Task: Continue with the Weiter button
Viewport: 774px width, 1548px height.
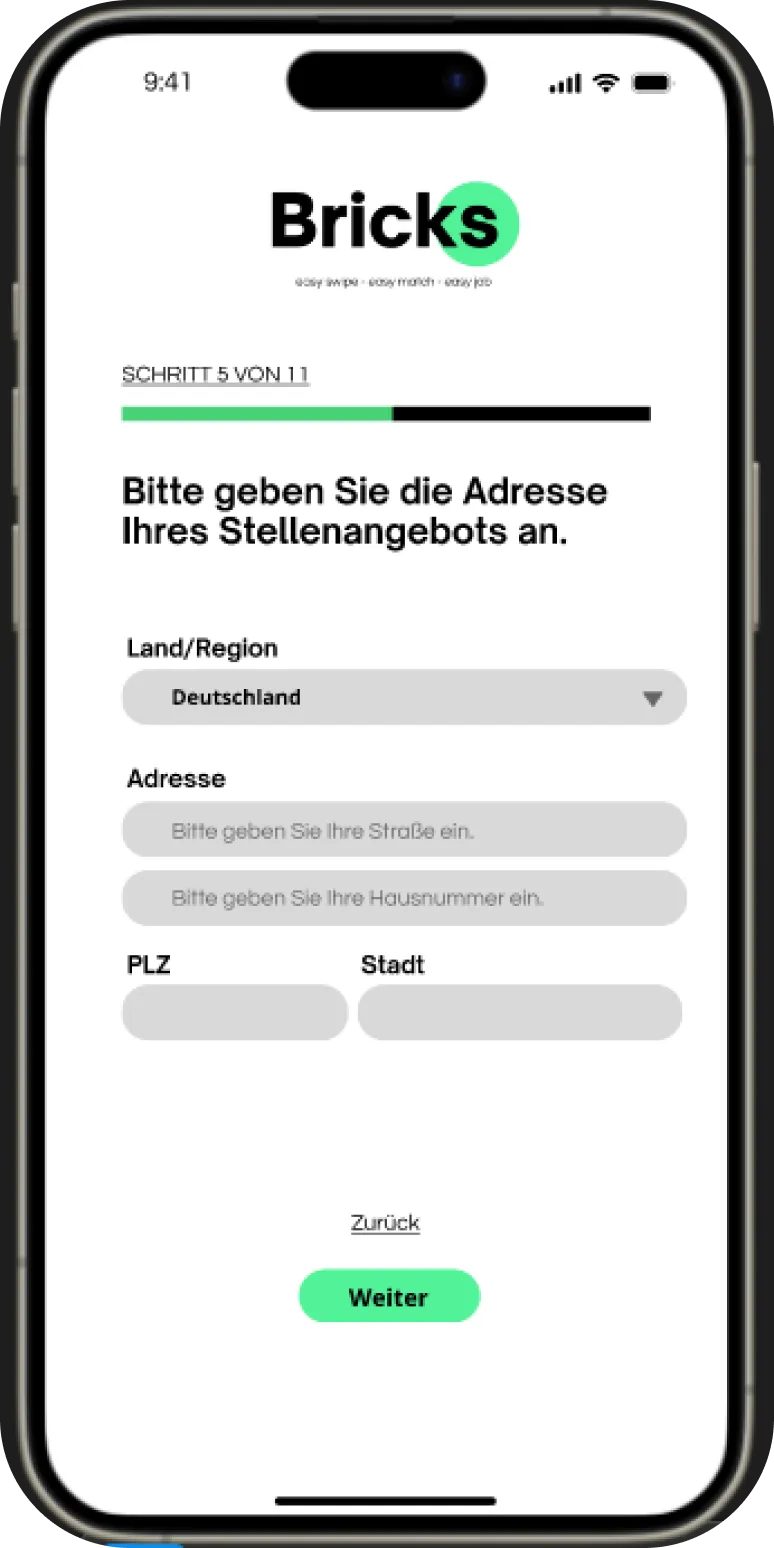Action: pos(389,1297)
